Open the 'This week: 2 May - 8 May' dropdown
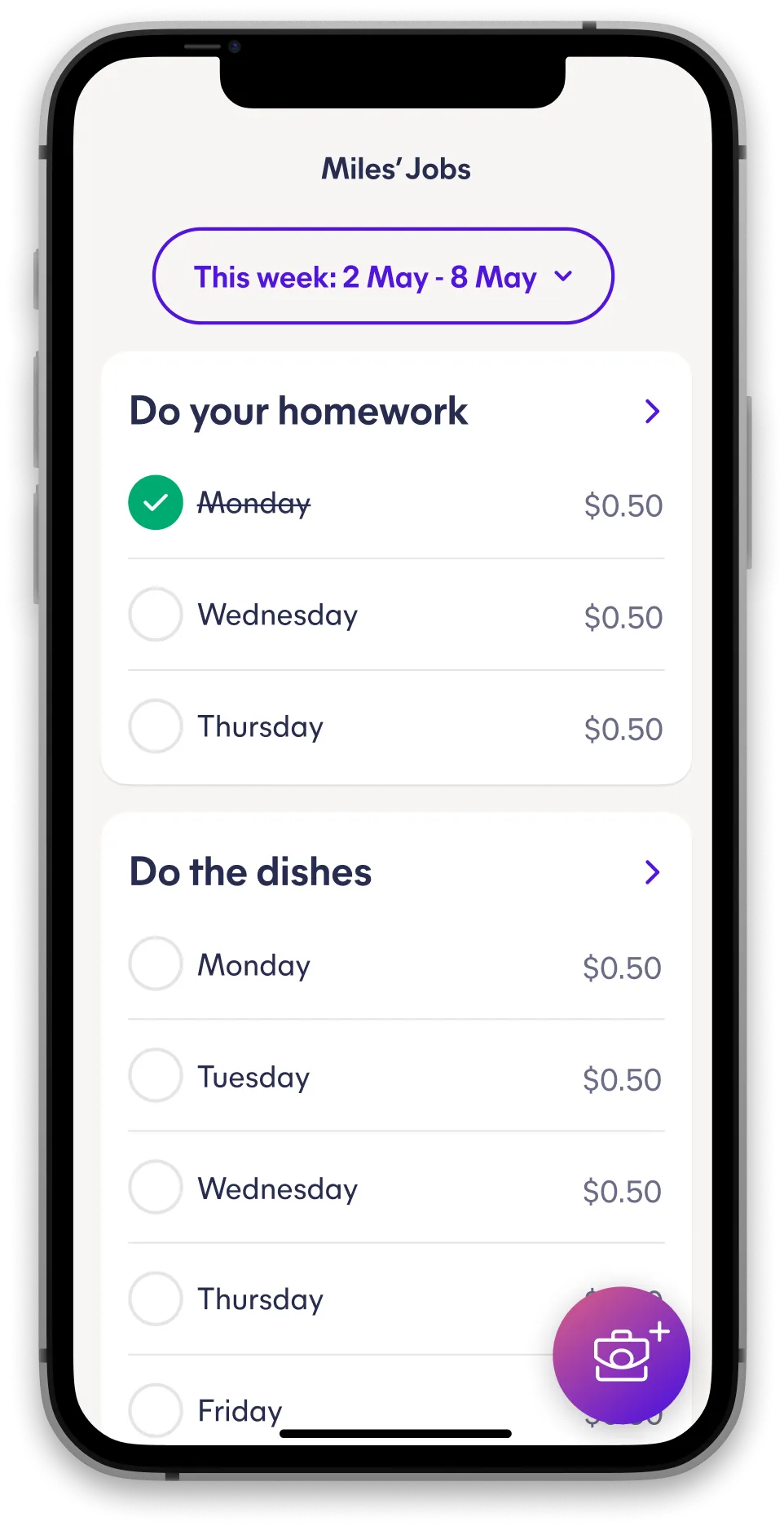Screen dimensions: 784x1526 (x=383, y=276)
